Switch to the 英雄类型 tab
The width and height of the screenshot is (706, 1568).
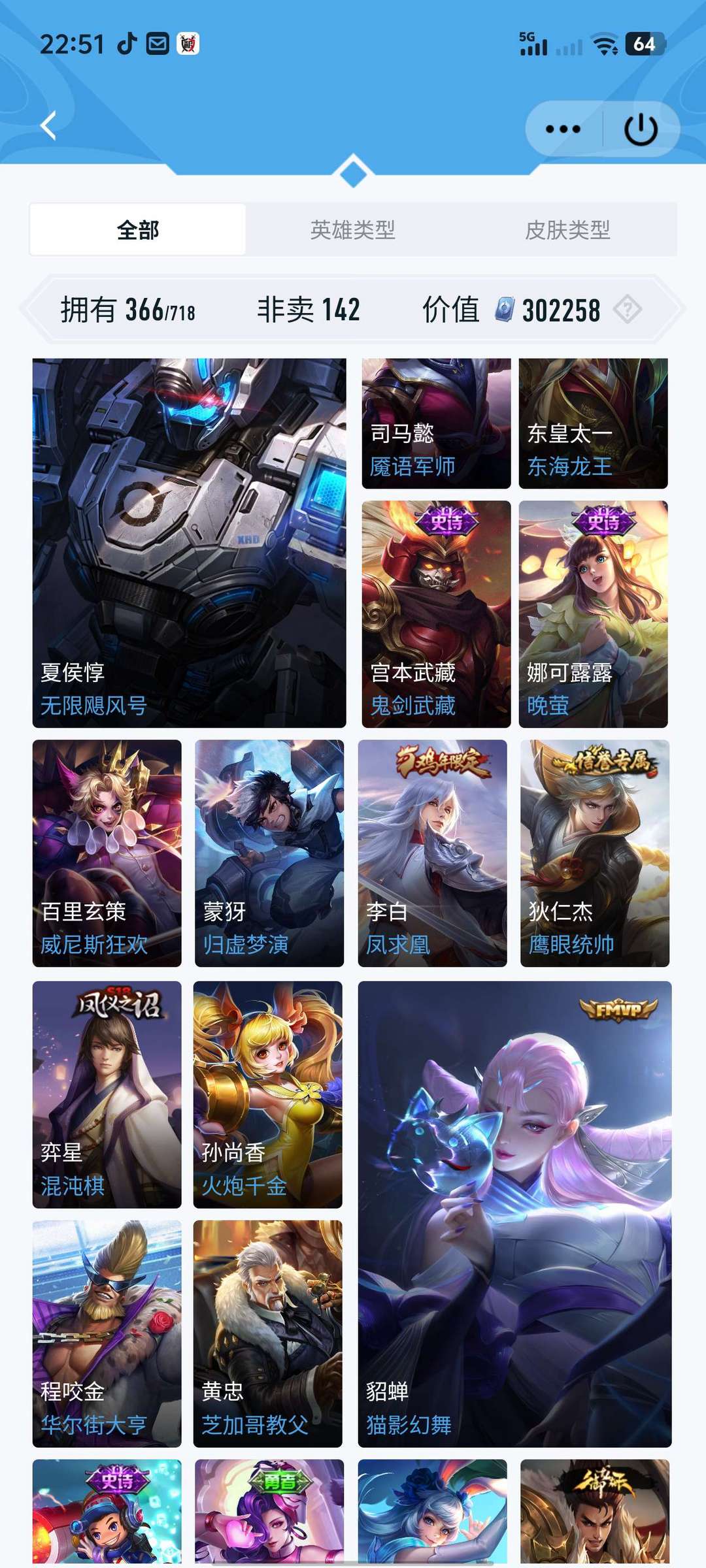(x=353, y=230)
